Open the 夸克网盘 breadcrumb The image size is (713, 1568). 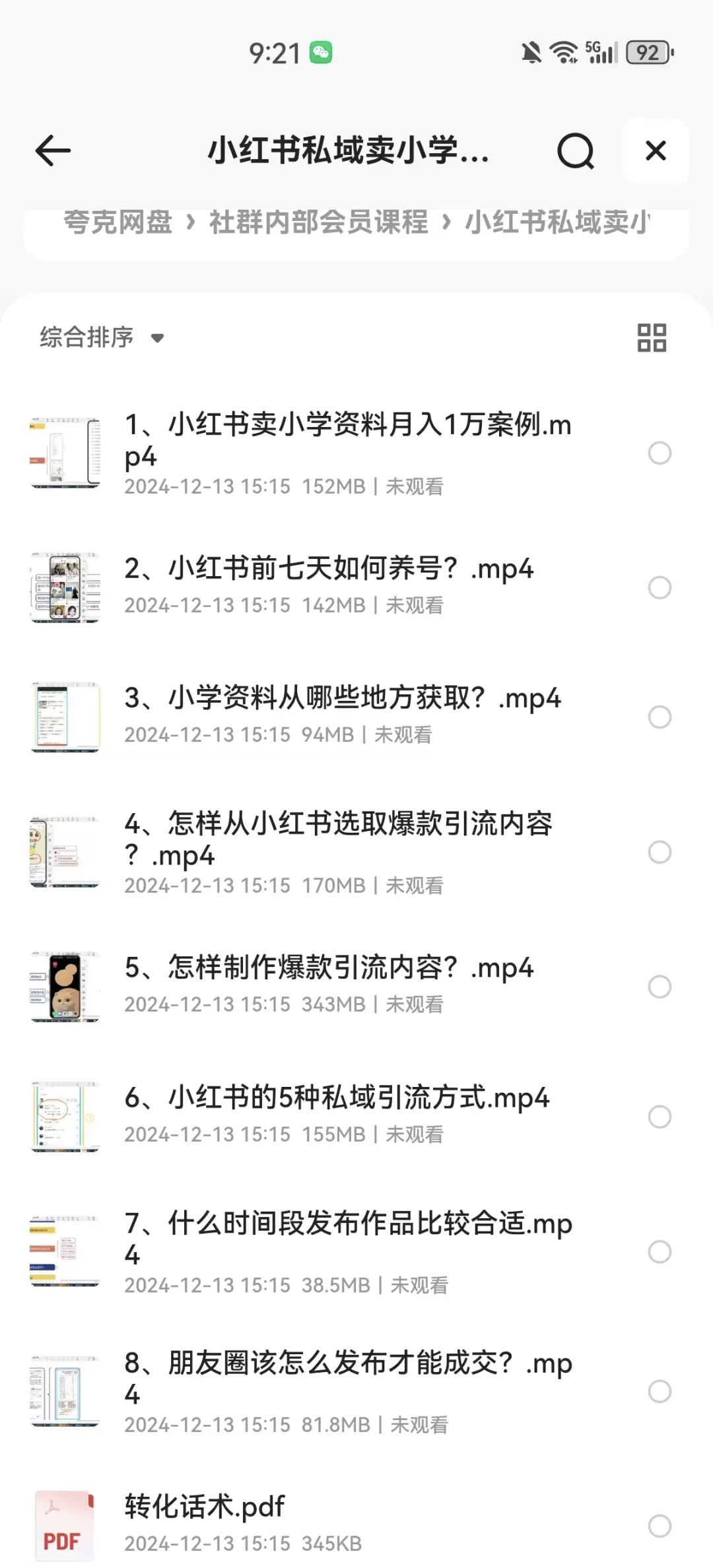118,222
